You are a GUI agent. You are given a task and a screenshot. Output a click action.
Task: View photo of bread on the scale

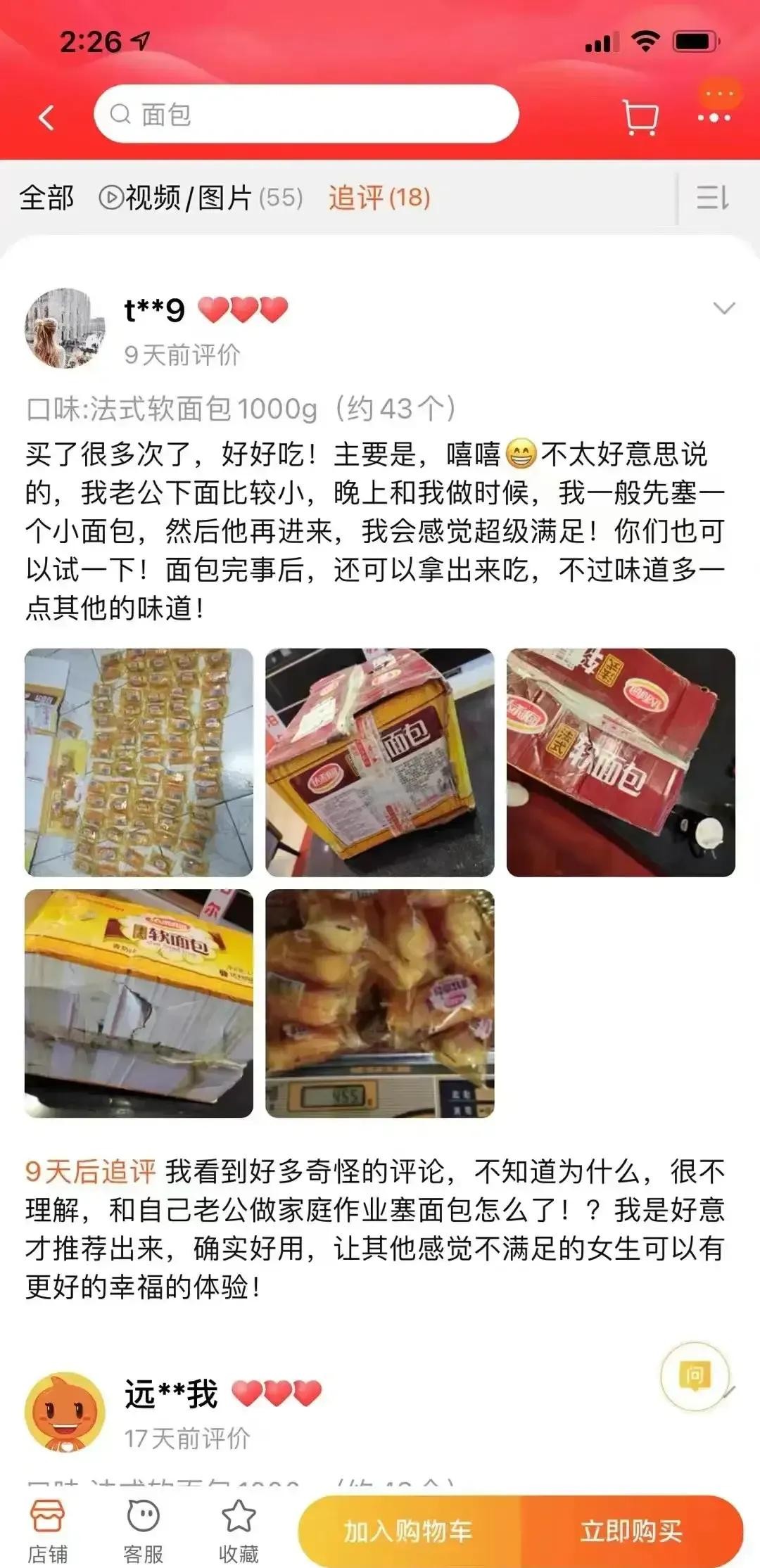[x=379, y=1003]
